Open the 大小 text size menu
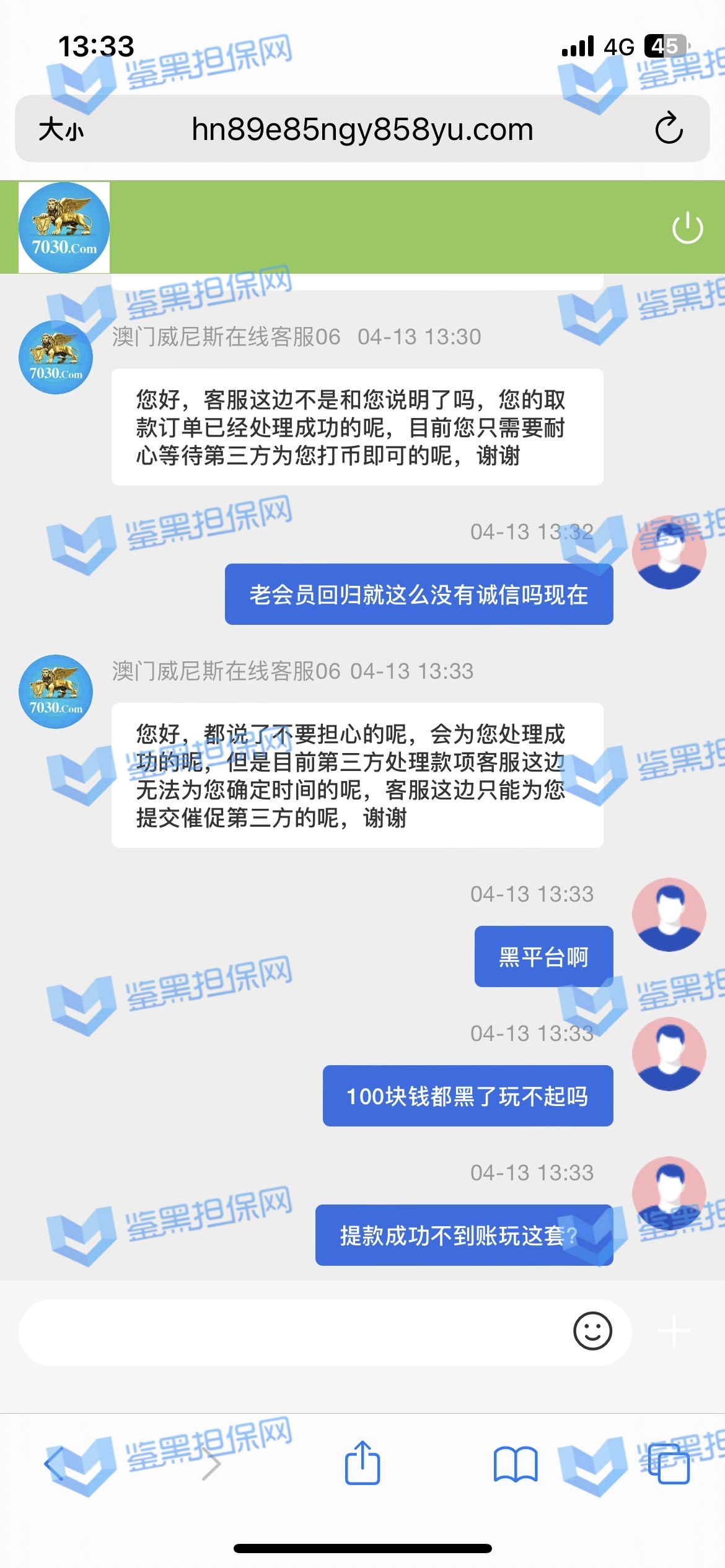The width and height of the screenshot is (725, 1568). point(61,130)
